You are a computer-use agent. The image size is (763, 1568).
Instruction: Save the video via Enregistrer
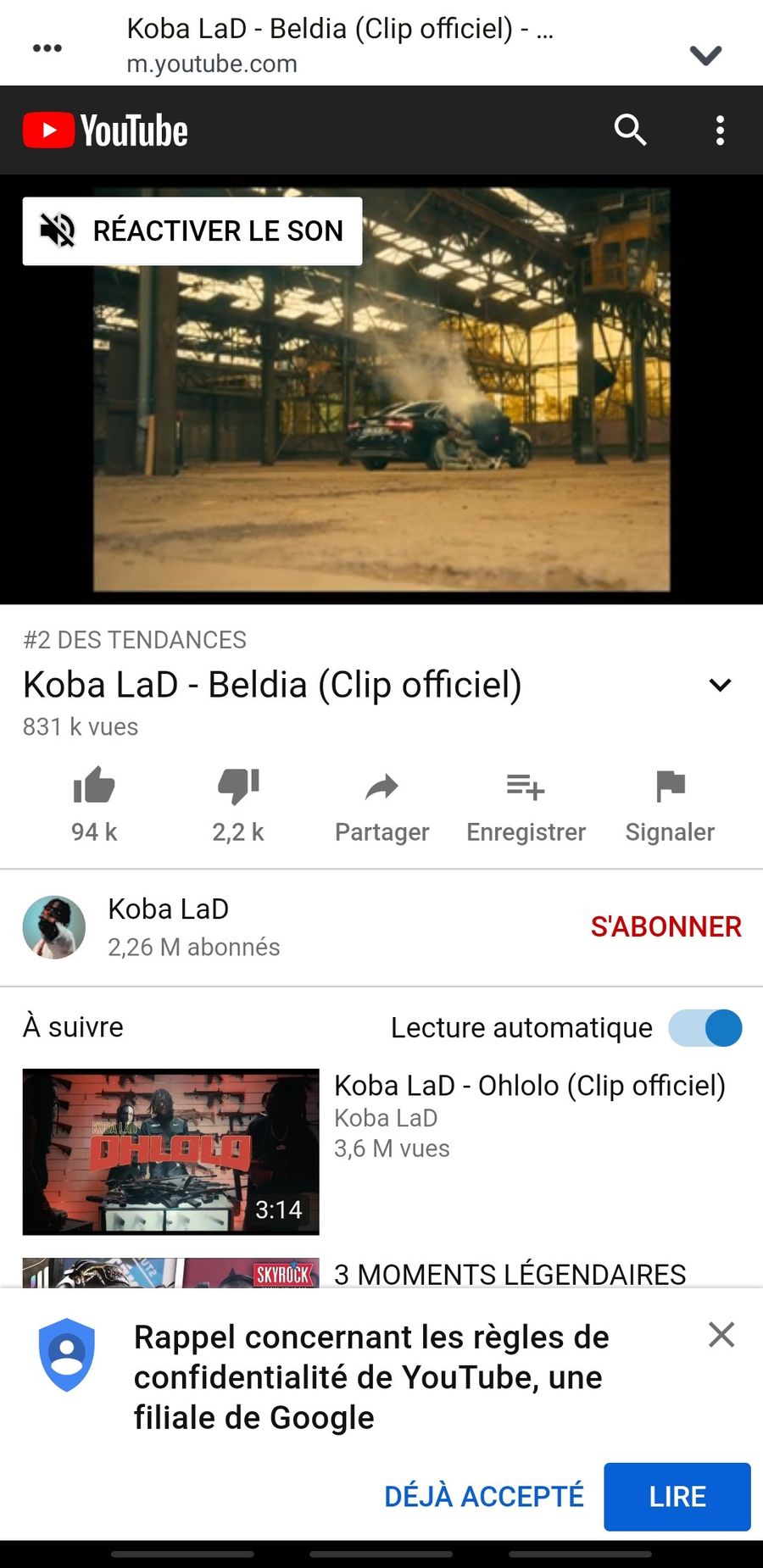[x=526, y=804]
